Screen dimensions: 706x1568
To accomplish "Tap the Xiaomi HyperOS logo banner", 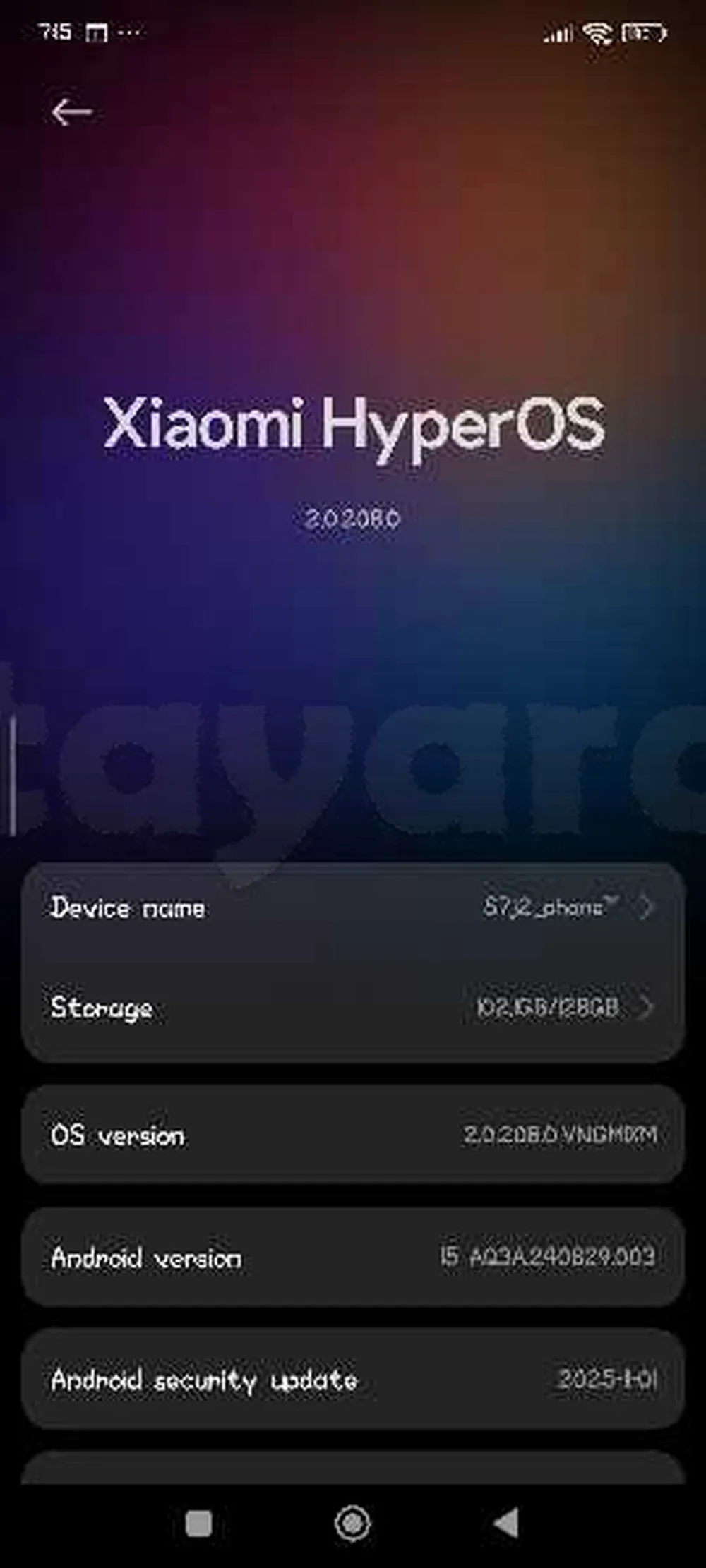I will pos(353,425).
